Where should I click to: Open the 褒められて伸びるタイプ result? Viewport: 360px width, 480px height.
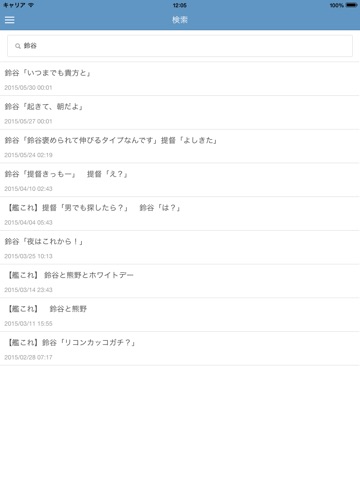click(x=180, y=146)
